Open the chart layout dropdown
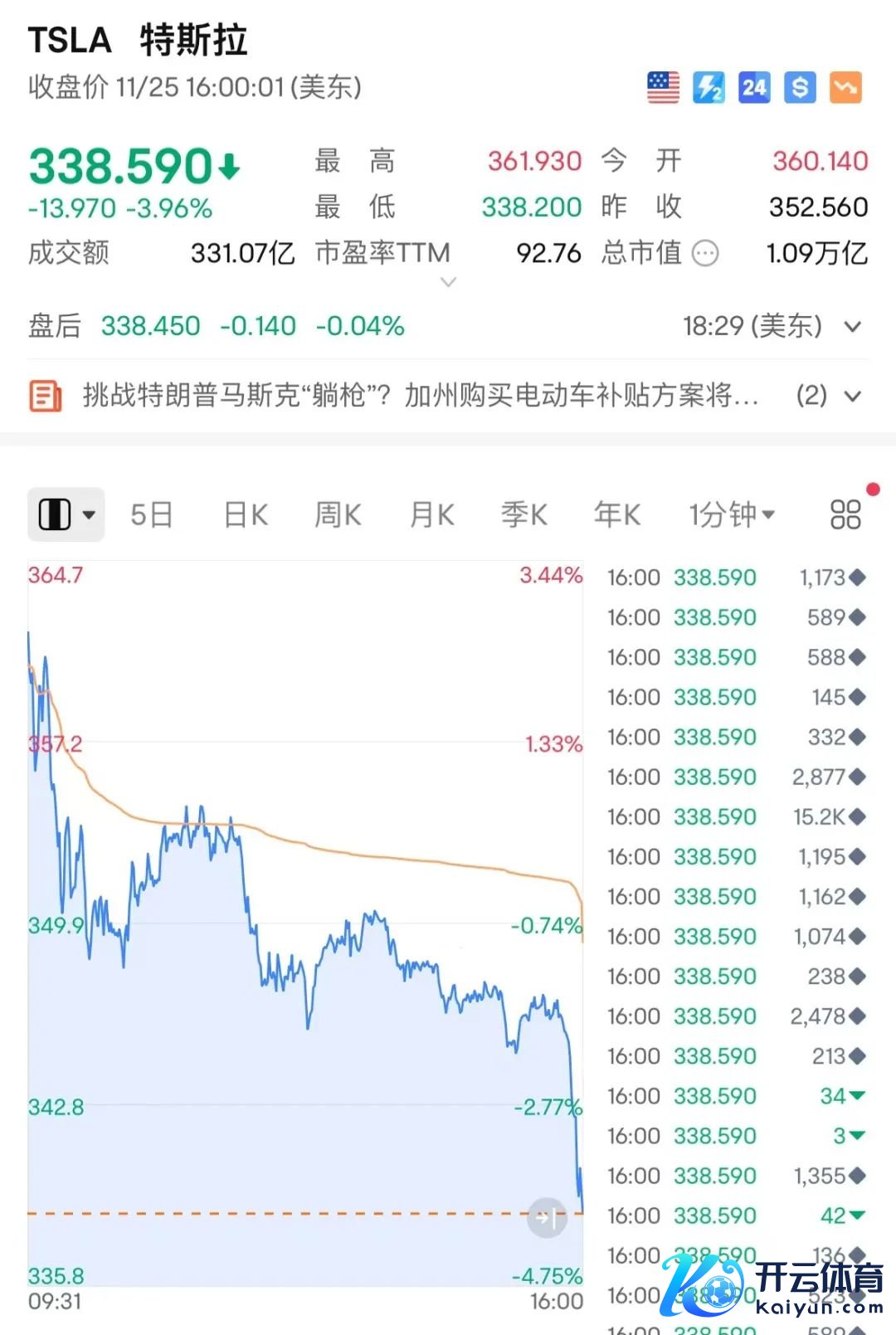 point(66,514)
